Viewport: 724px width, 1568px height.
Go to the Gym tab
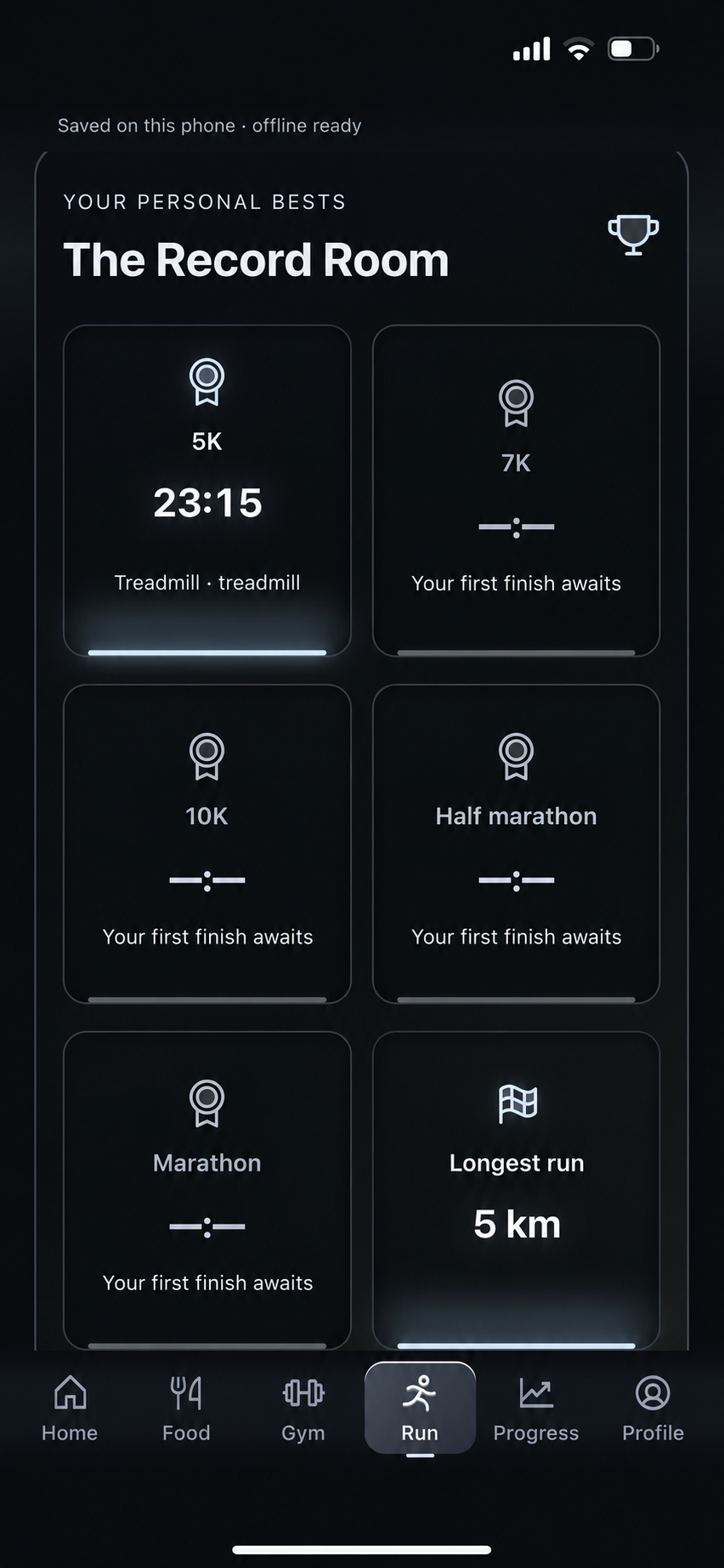pos(303,1408)
